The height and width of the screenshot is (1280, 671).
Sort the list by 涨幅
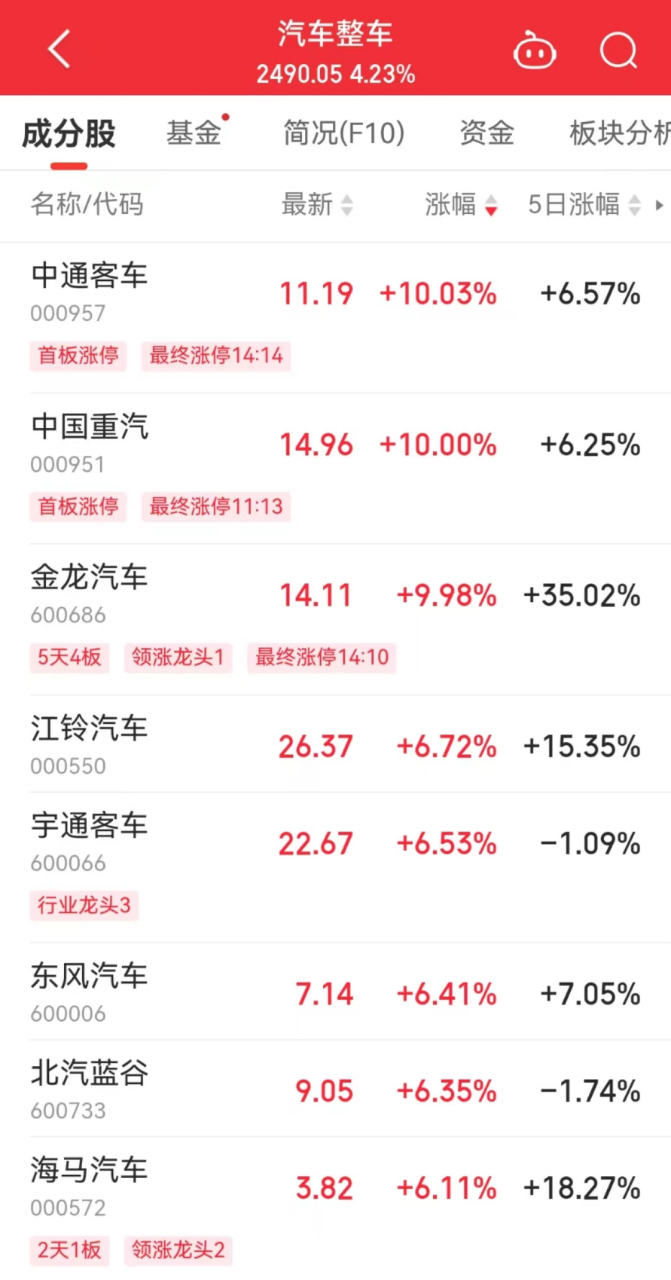461,205
